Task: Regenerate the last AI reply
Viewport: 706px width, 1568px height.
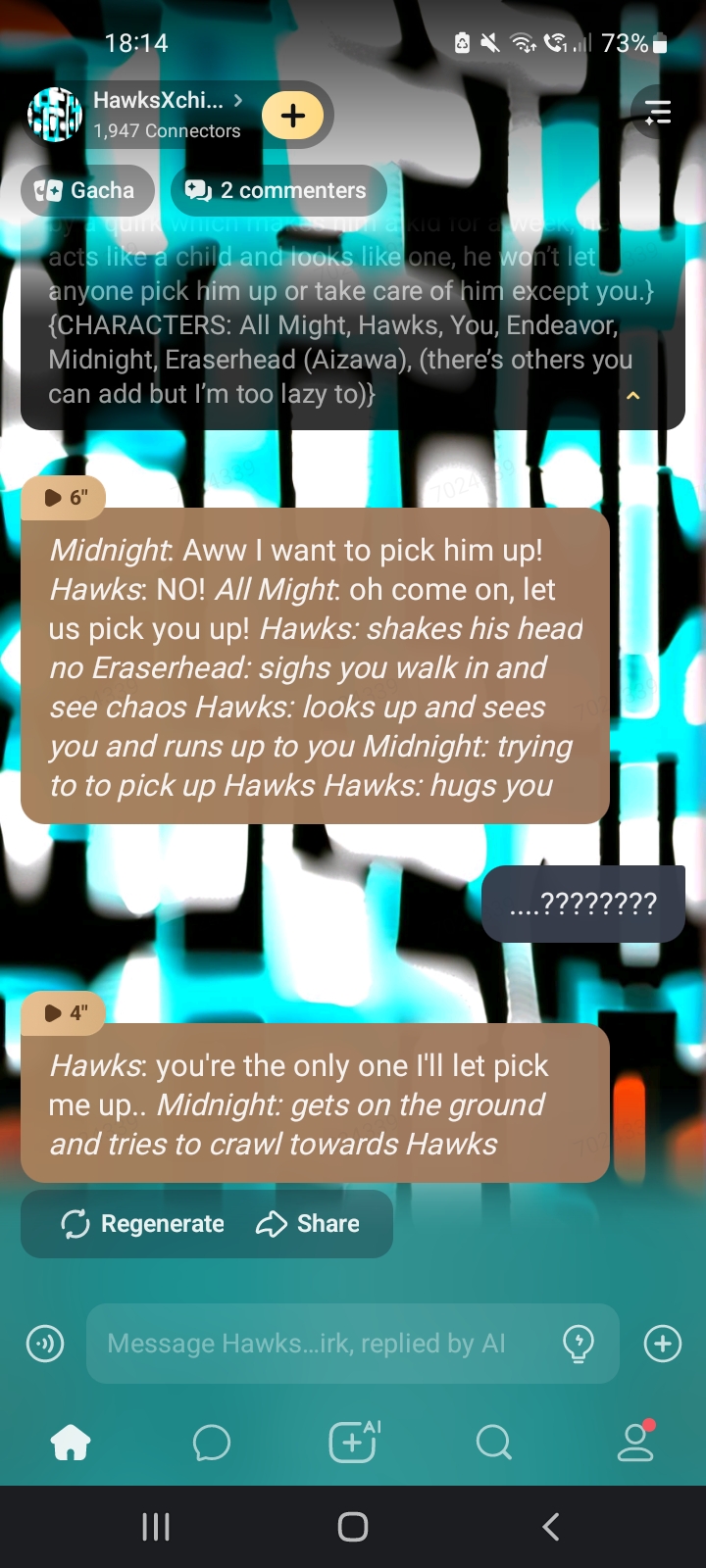Action: (143, 1224)
